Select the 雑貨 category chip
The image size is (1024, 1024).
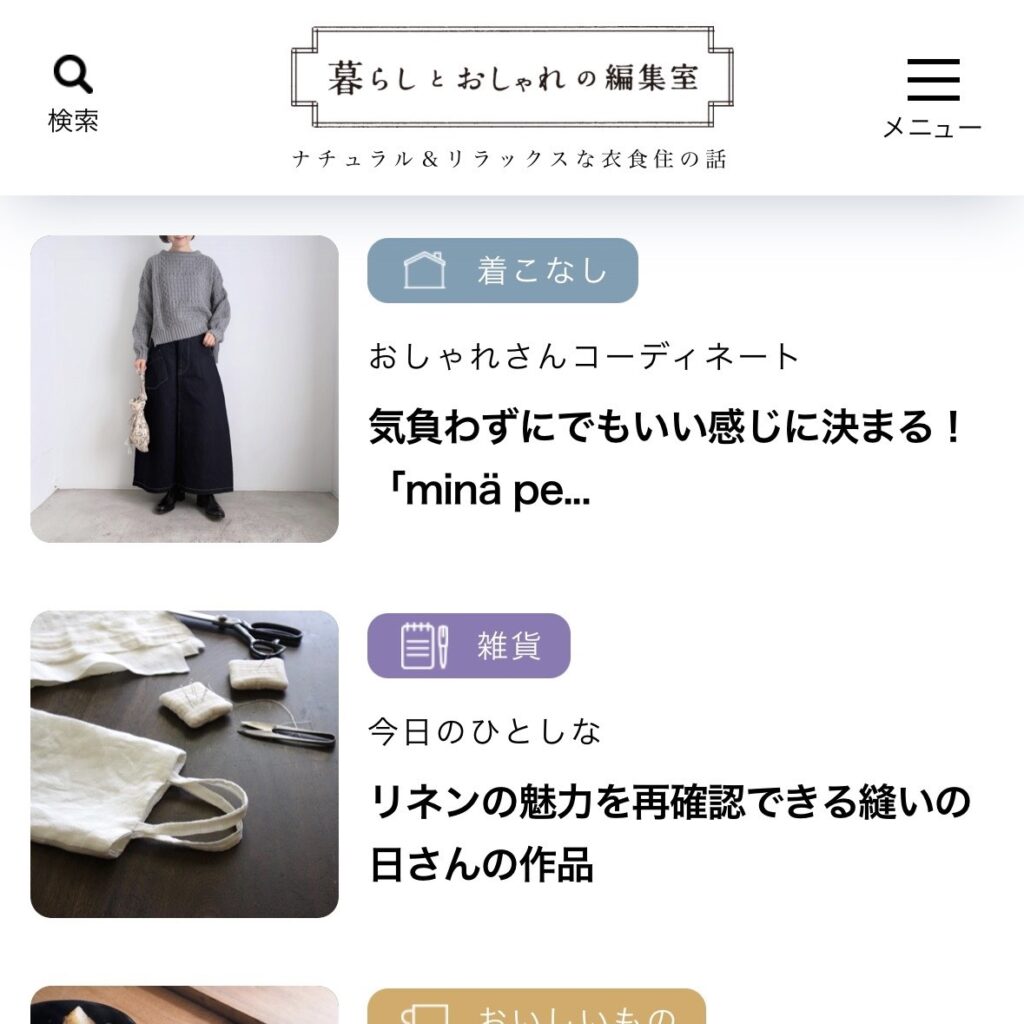point(469,645)
